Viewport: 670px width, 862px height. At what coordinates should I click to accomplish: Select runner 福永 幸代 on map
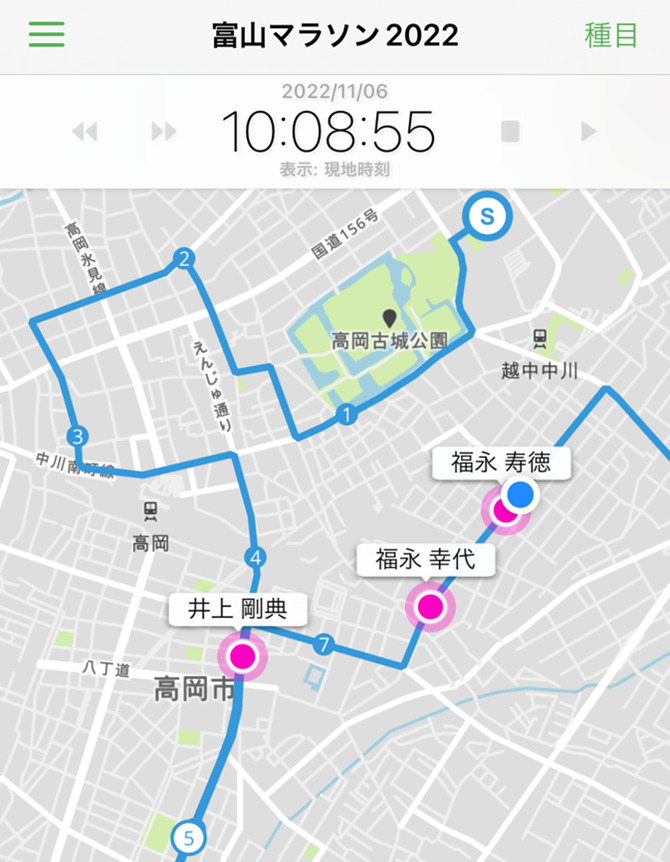430,606
